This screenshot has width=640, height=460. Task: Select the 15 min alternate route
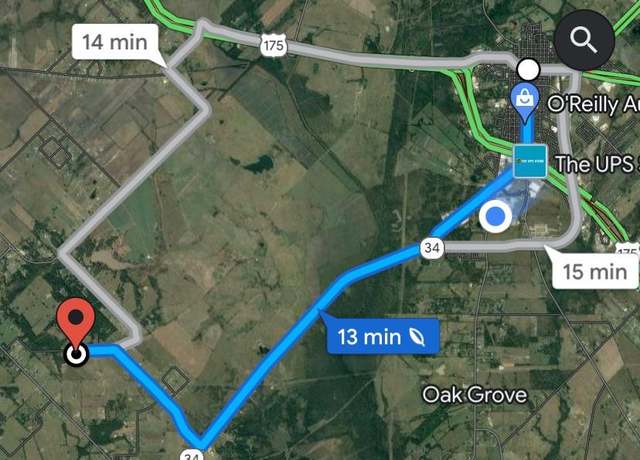pyautogui.click(x=594, y=271)
